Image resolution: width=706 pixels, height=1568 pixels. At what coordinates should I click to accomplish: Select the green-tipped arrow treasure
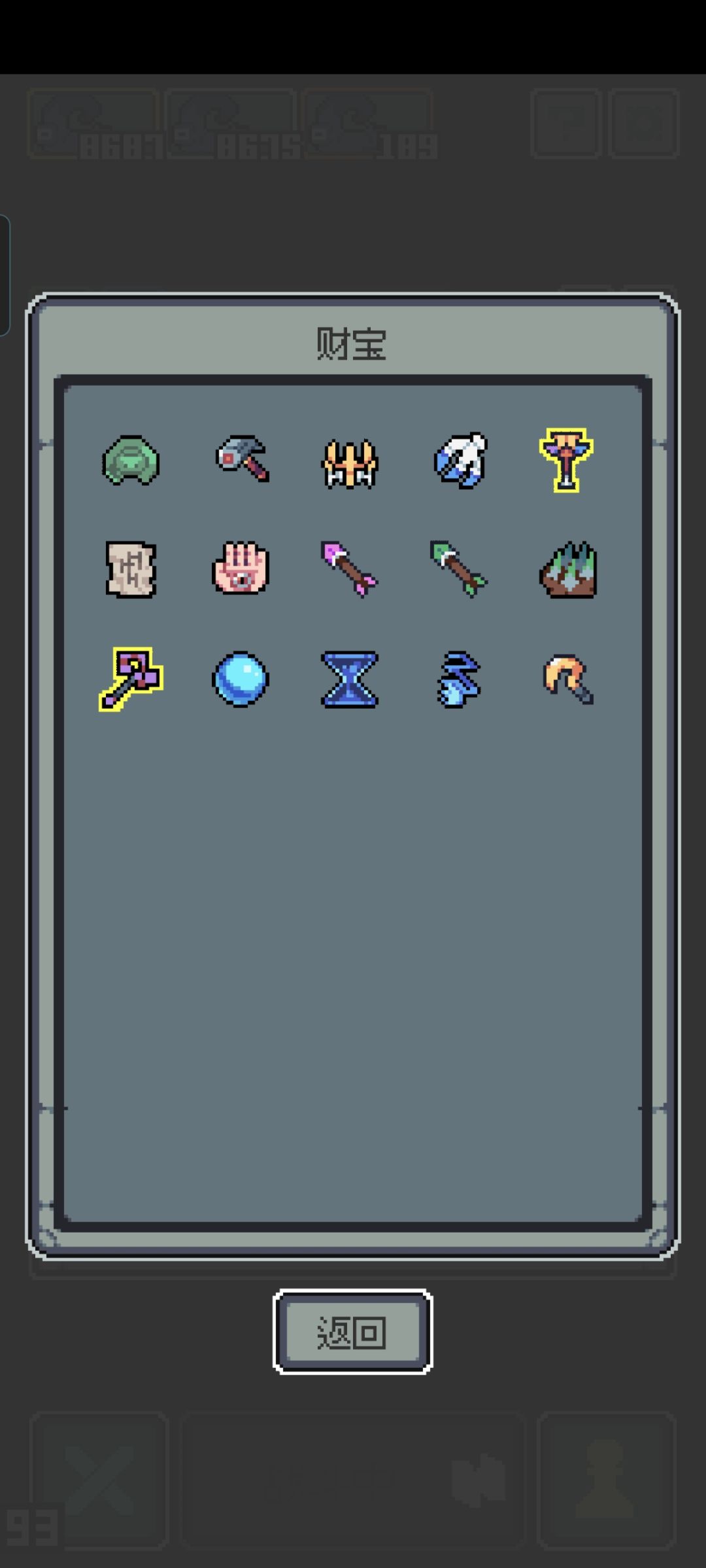tap(458, 569)
